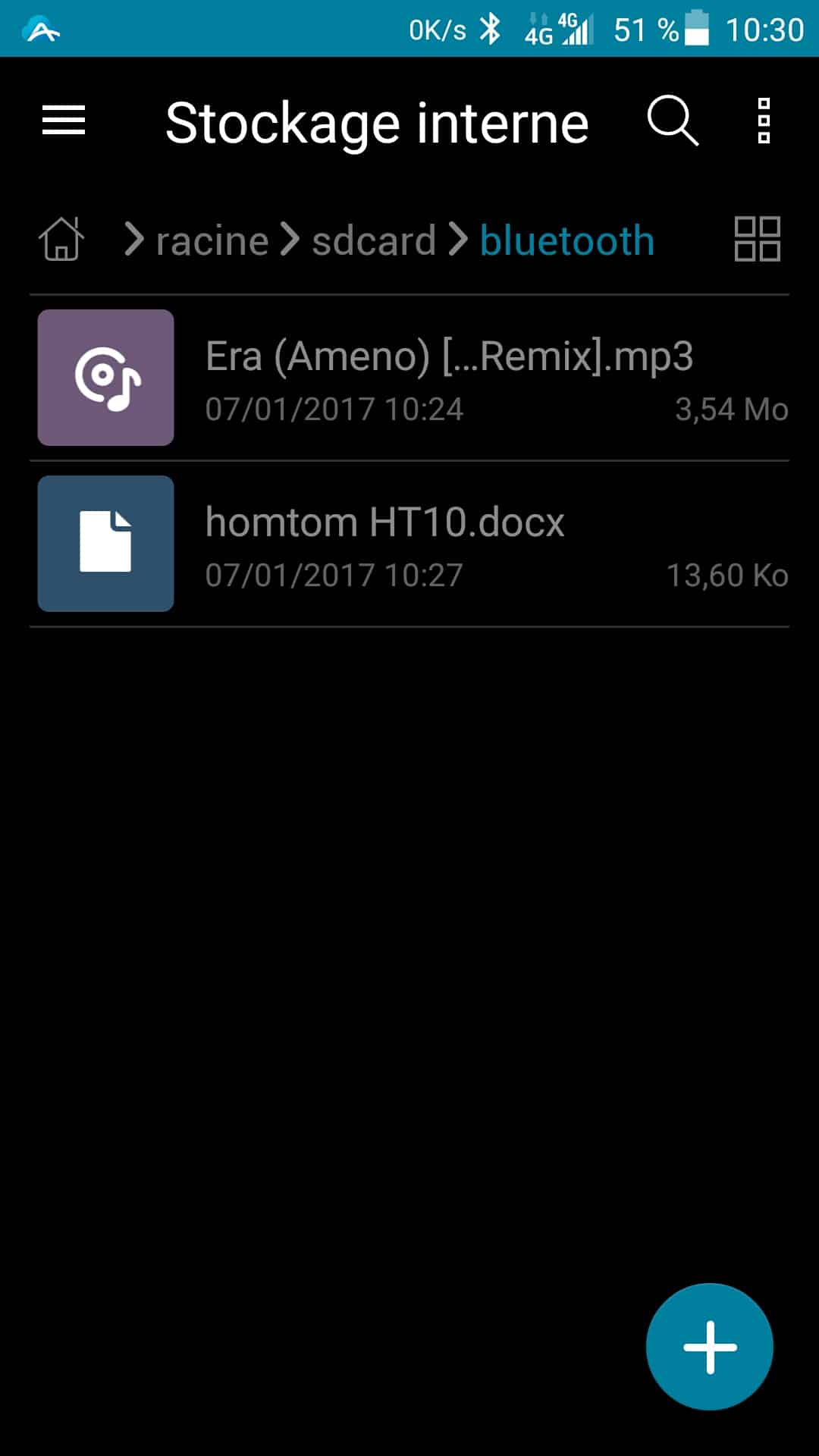Select the bluetooth breadcrumb folder

pos(567,241)
